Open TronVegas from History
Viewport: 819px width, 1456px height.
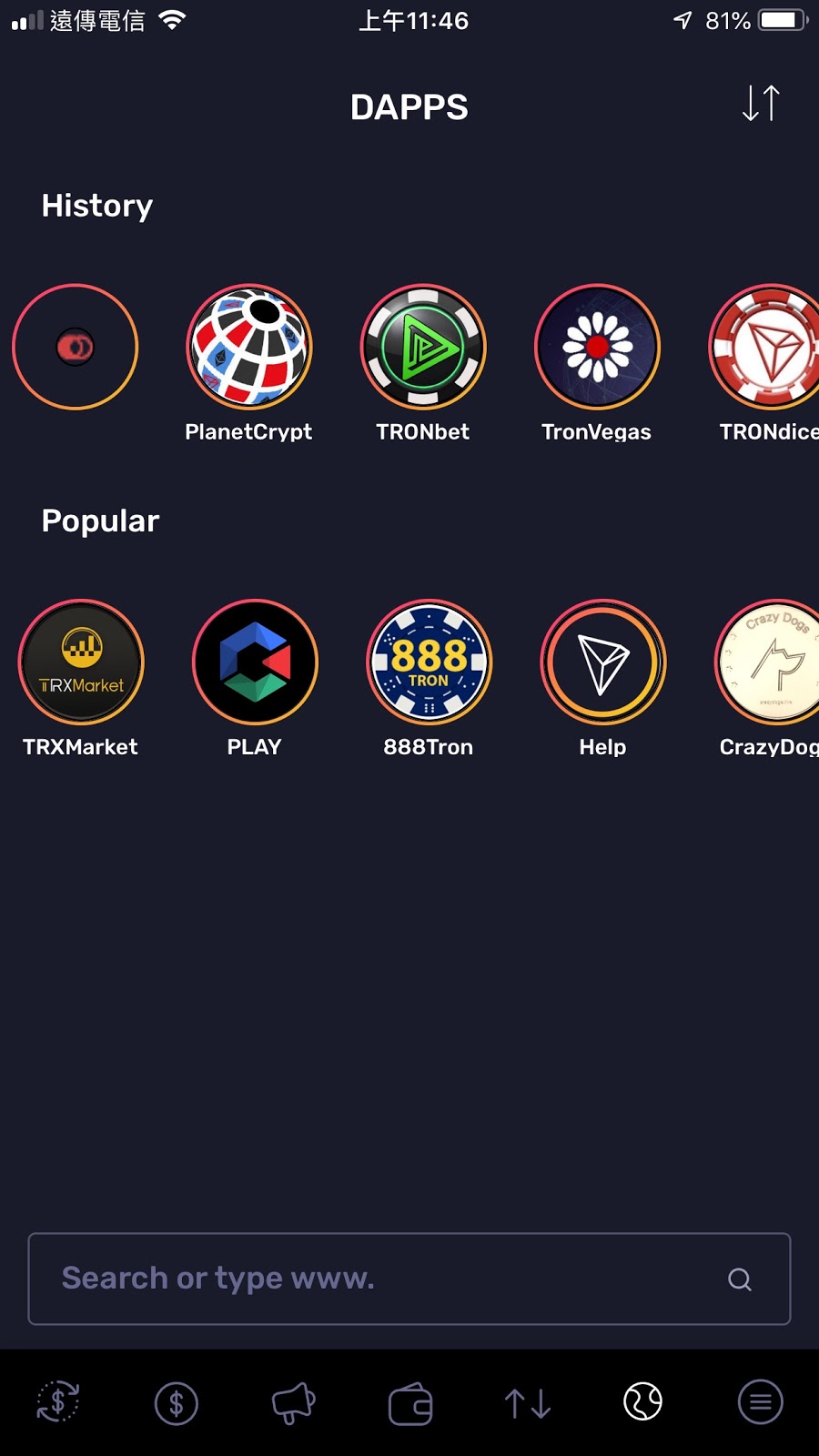pos(597,347)
